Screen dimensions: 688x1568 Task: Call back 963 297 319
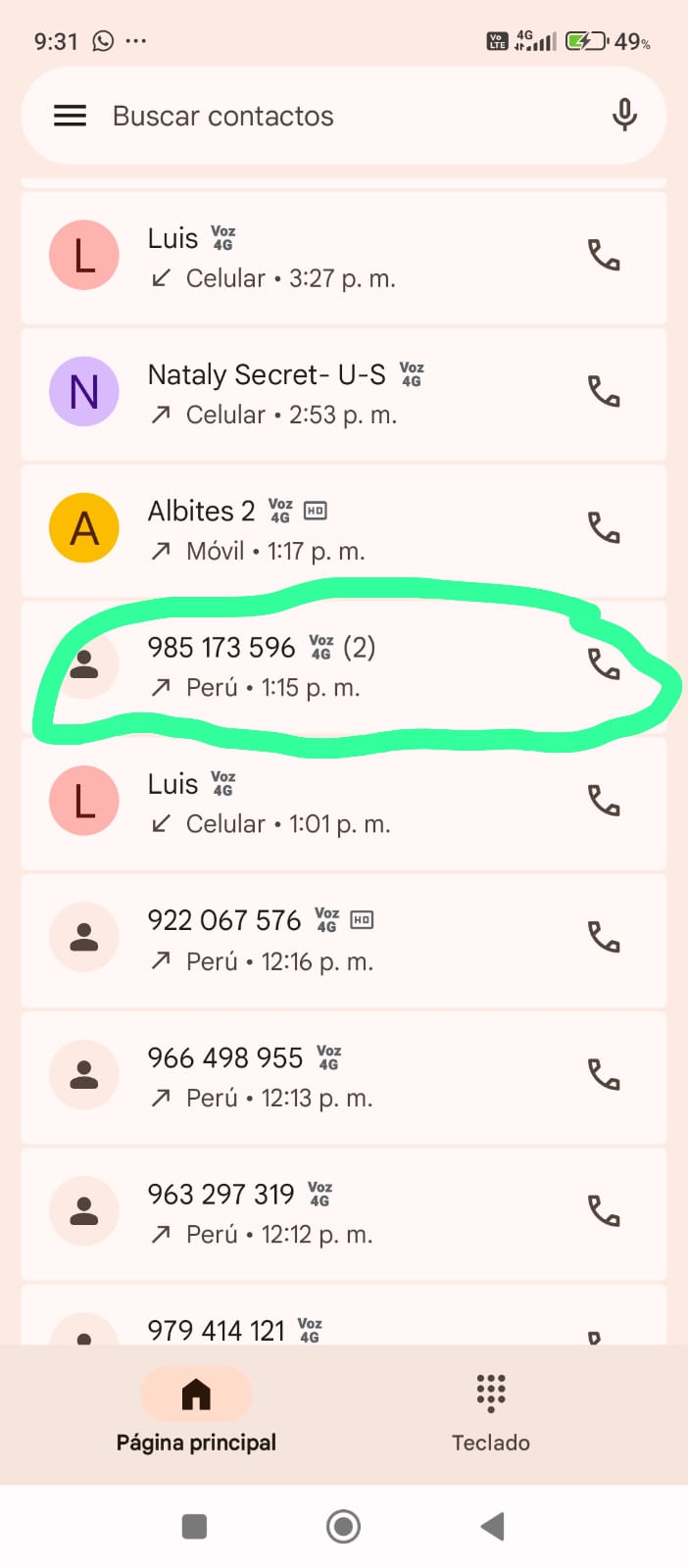[604, 1211]
